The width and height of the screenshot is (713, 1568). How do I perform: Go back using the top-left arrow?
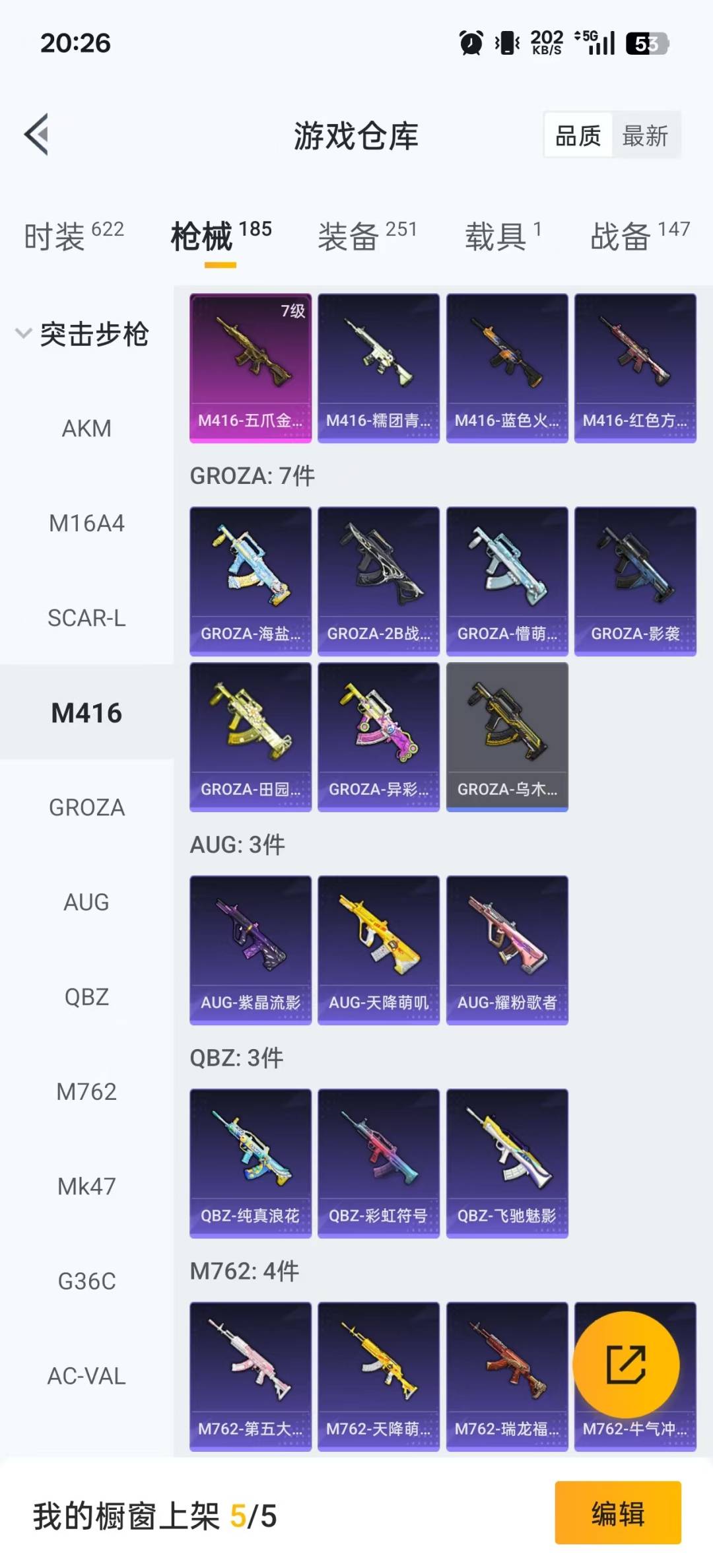click(x=37, y=135)
